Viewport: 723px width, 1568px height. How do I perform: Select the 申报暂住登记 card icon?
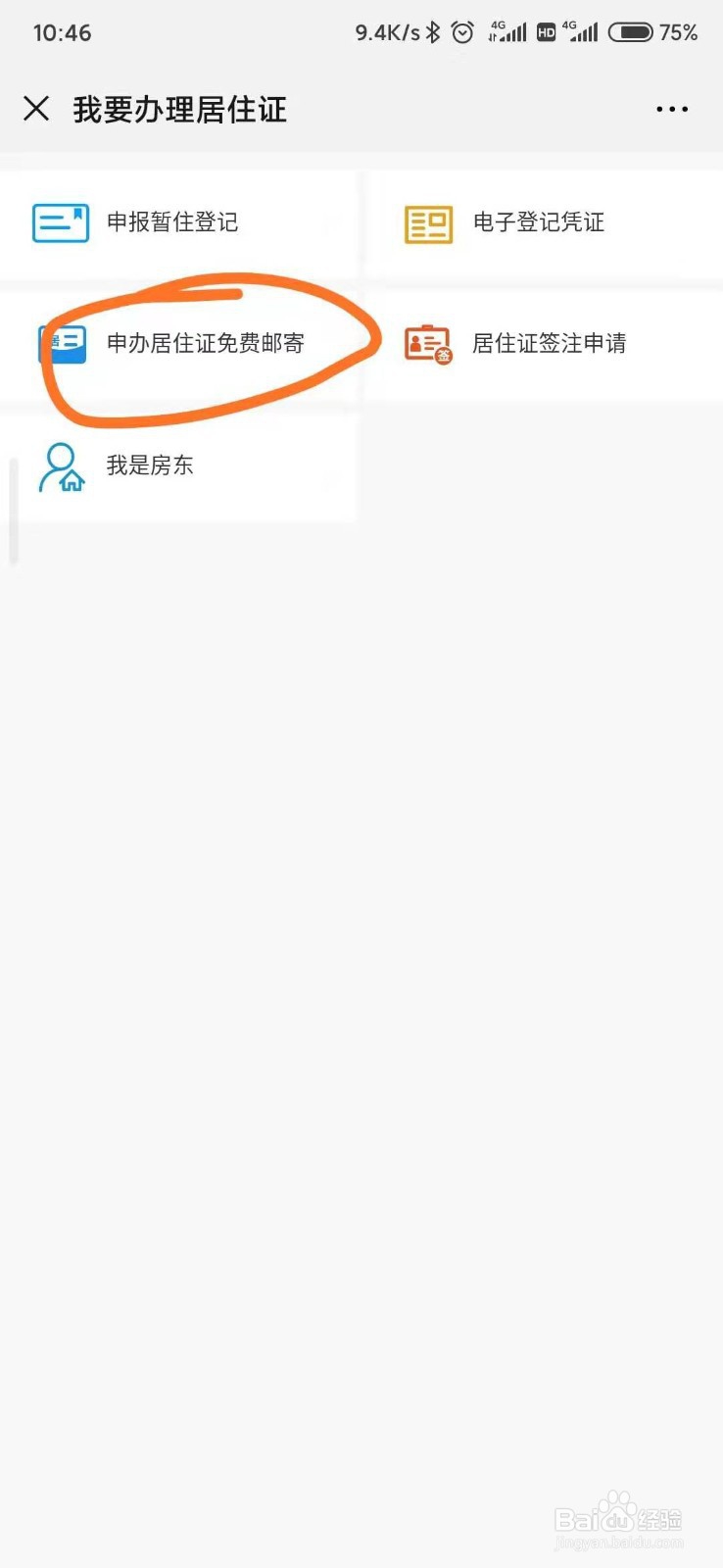tap(61, 222)
